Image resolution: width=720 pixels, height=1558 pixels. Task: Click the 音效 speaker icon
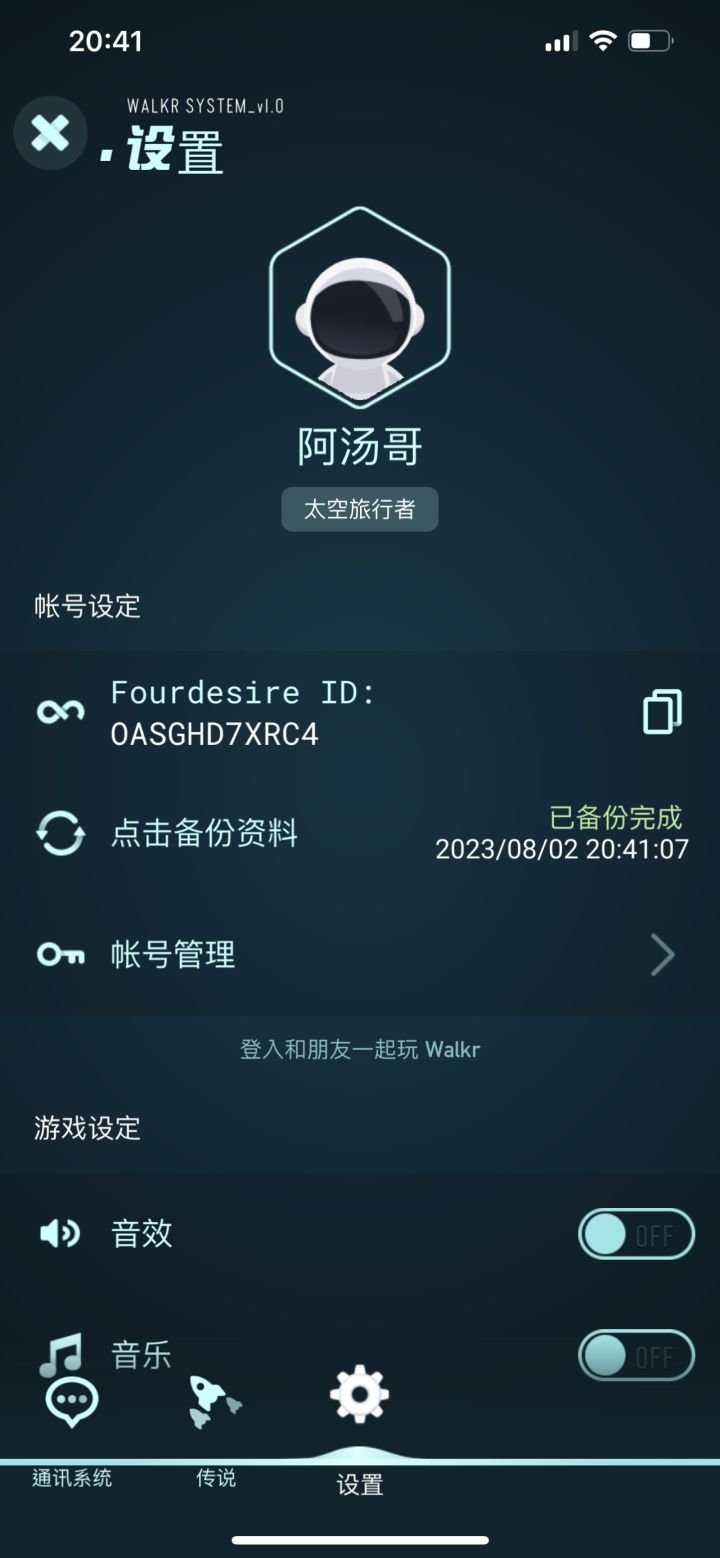point(60,1233)
